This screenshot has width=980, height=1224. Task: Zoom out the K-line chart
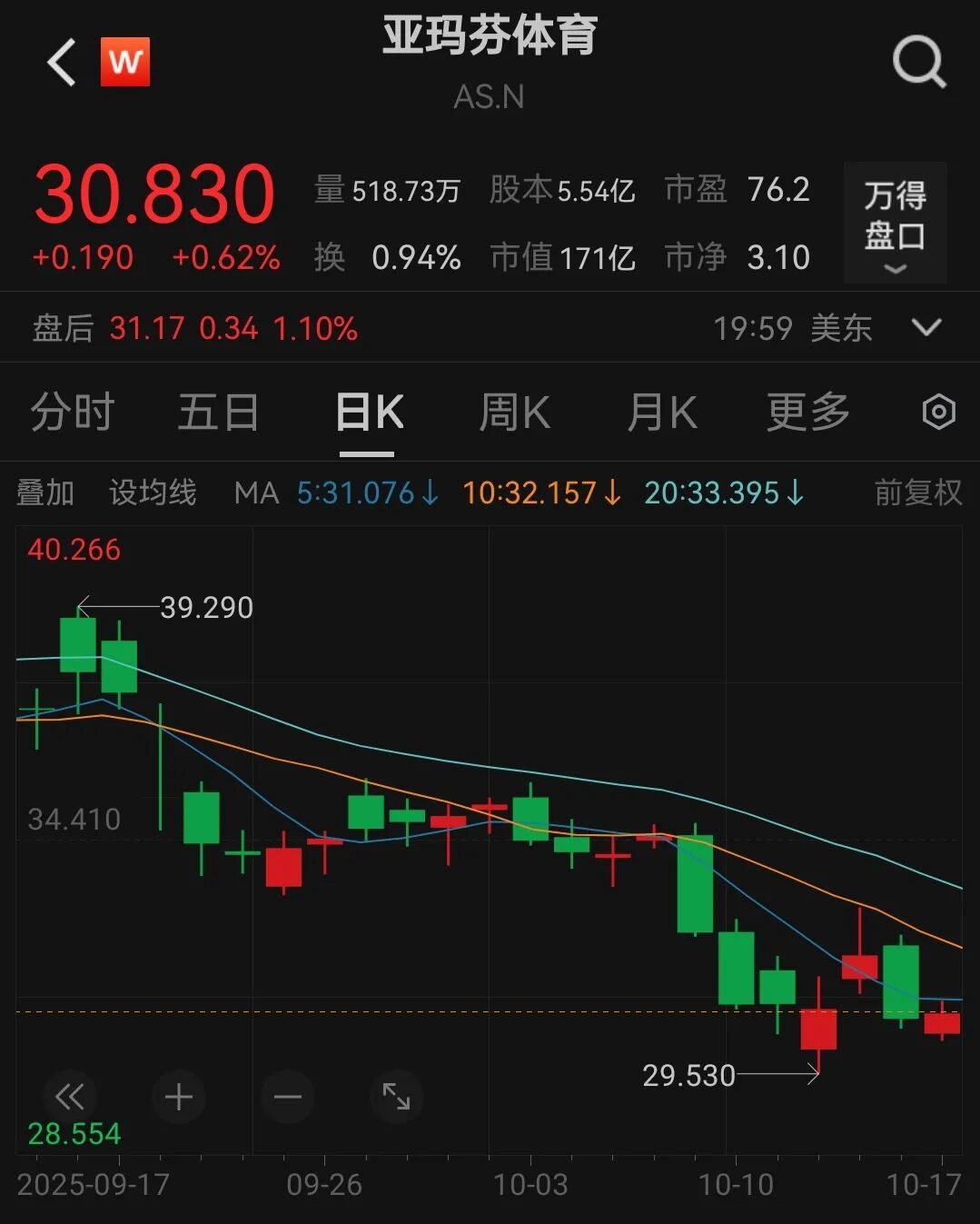tap(288, 1097)
